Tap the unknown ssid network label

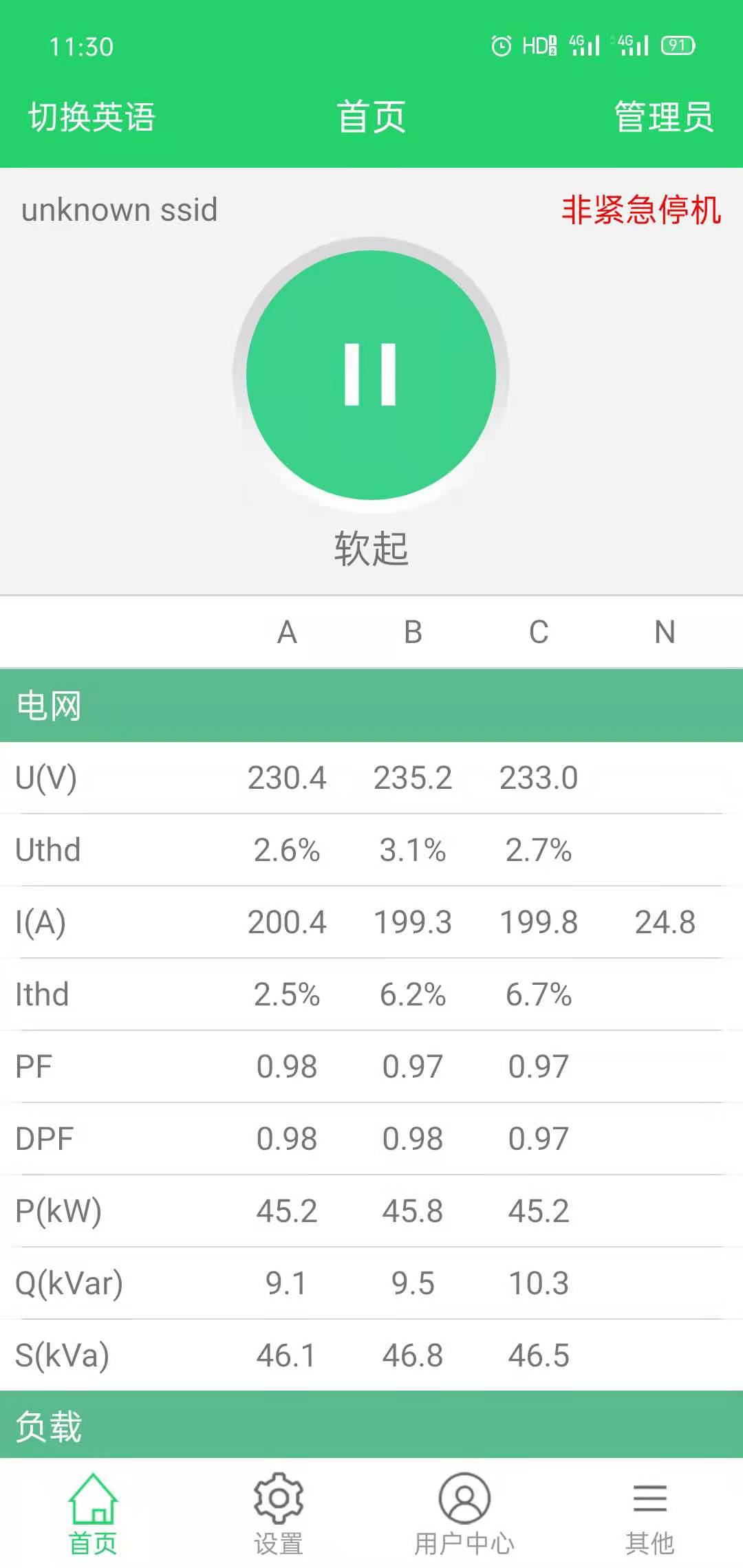(120, 210)
